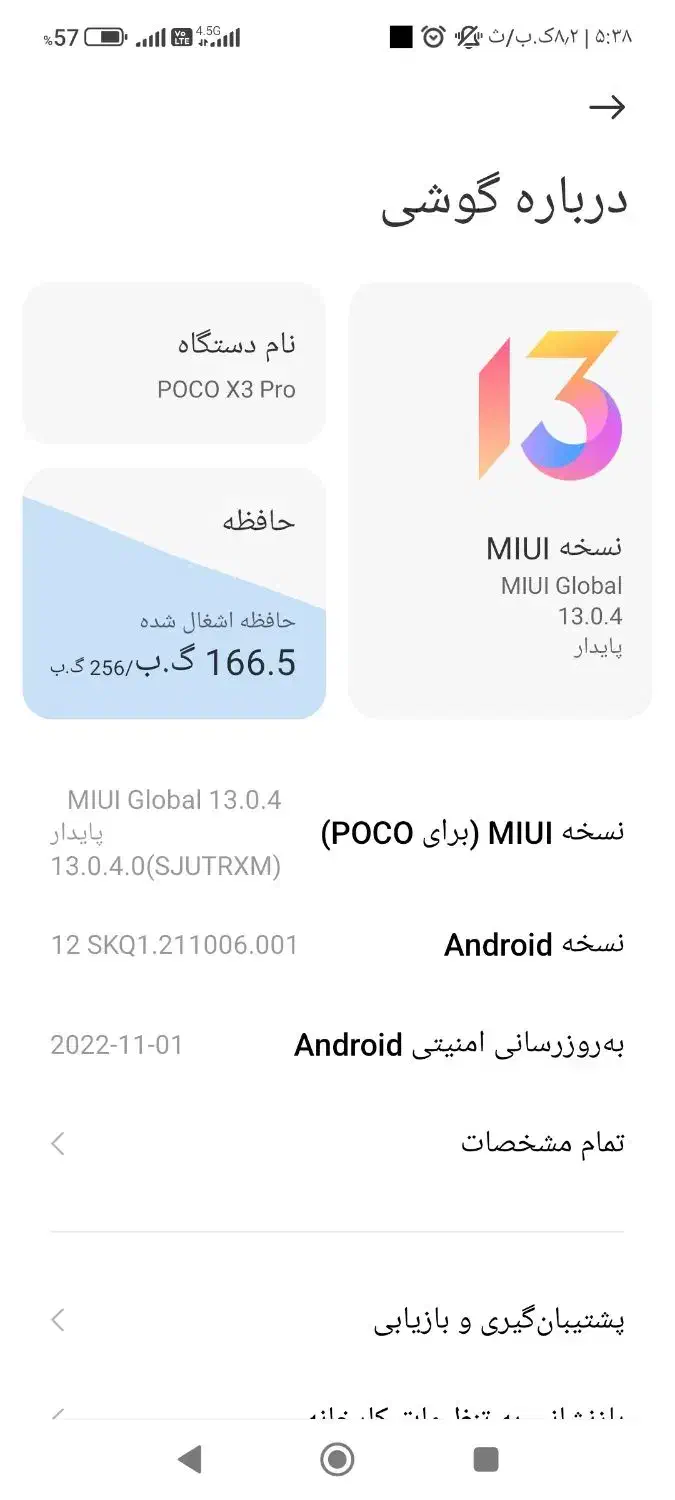The width and height of the screenshot is (675, 1500).
Task: Tap the MIUI version (for POCO) row
Action: [337, 833]
